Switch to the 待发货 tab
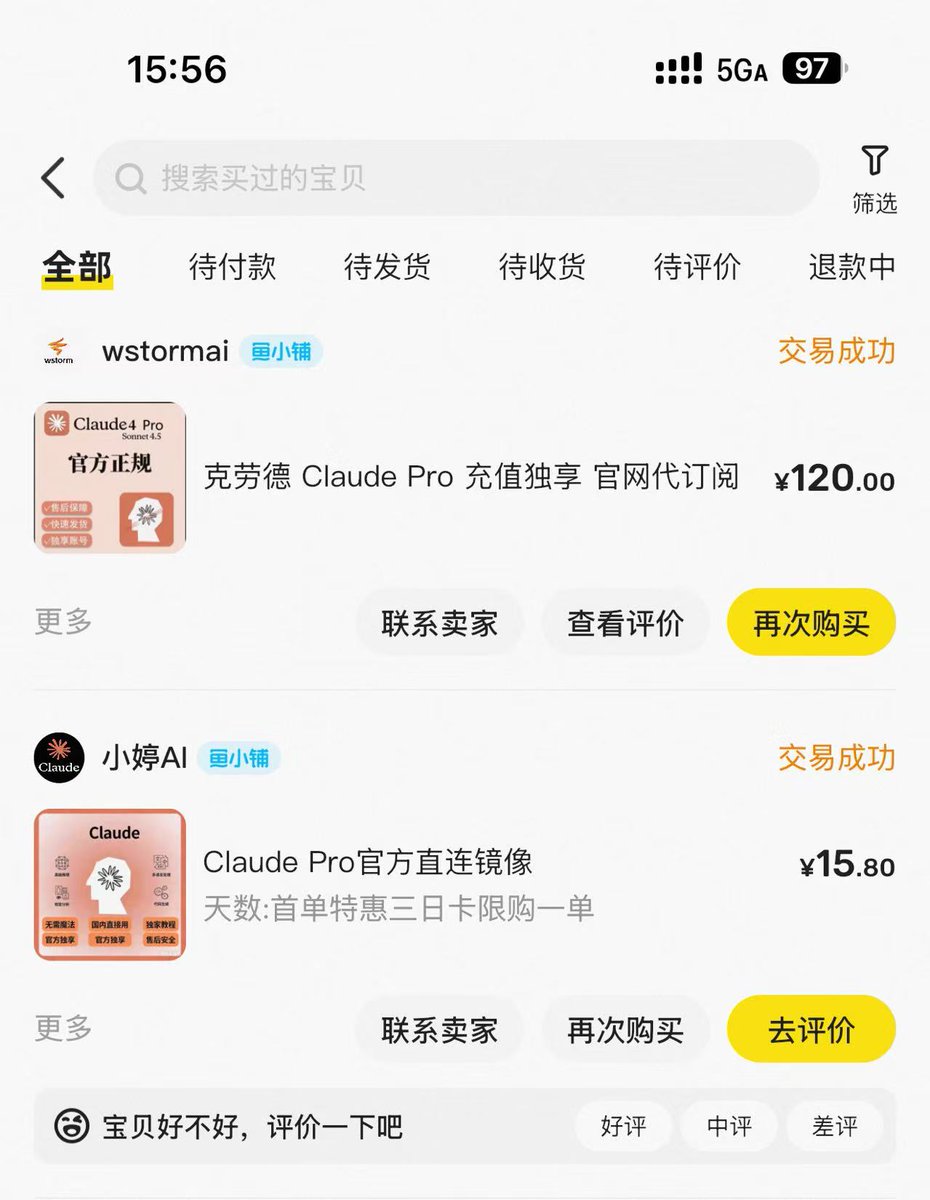 tap(387, 267)
